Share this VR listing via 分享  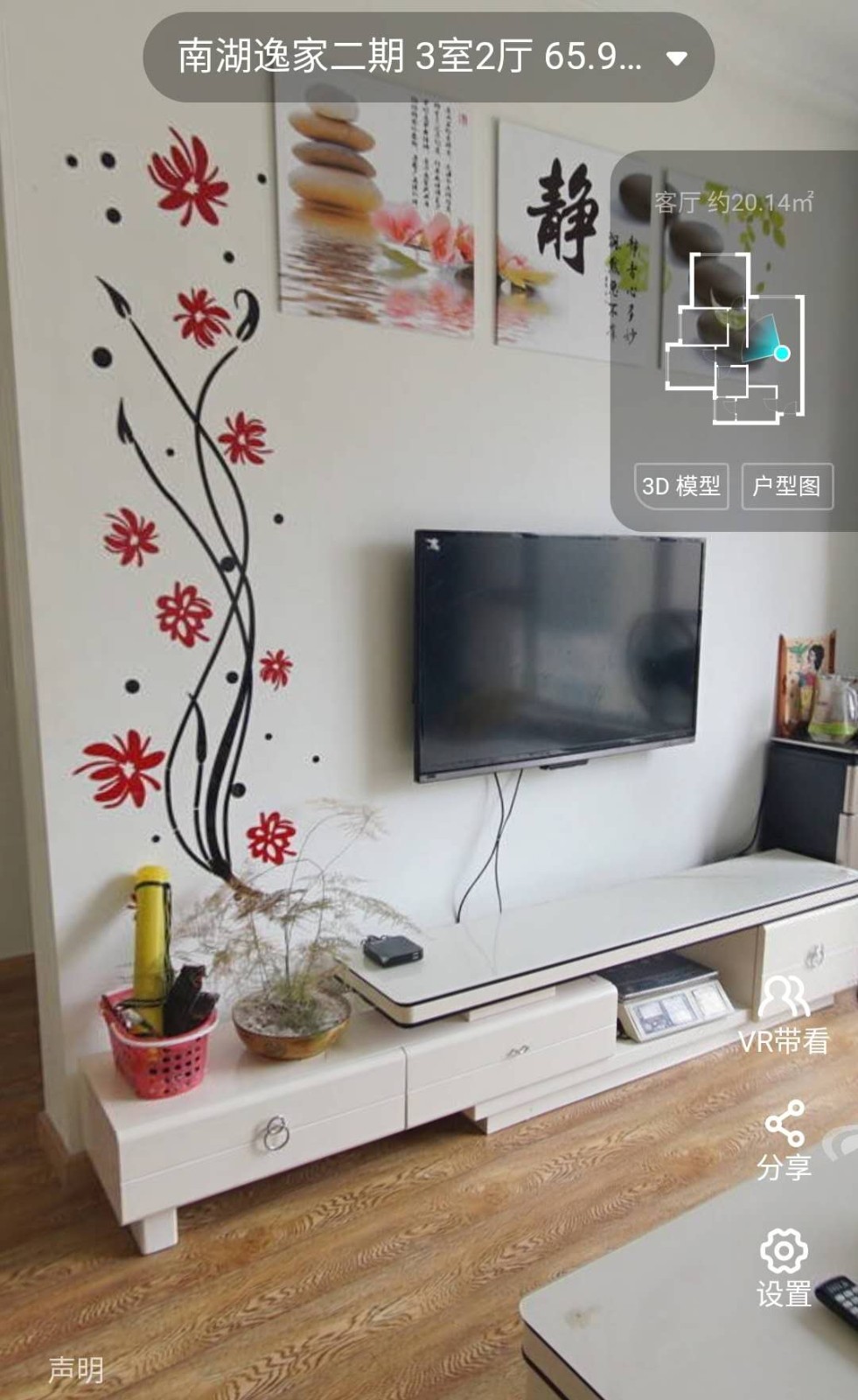[x=784, y=1139]
